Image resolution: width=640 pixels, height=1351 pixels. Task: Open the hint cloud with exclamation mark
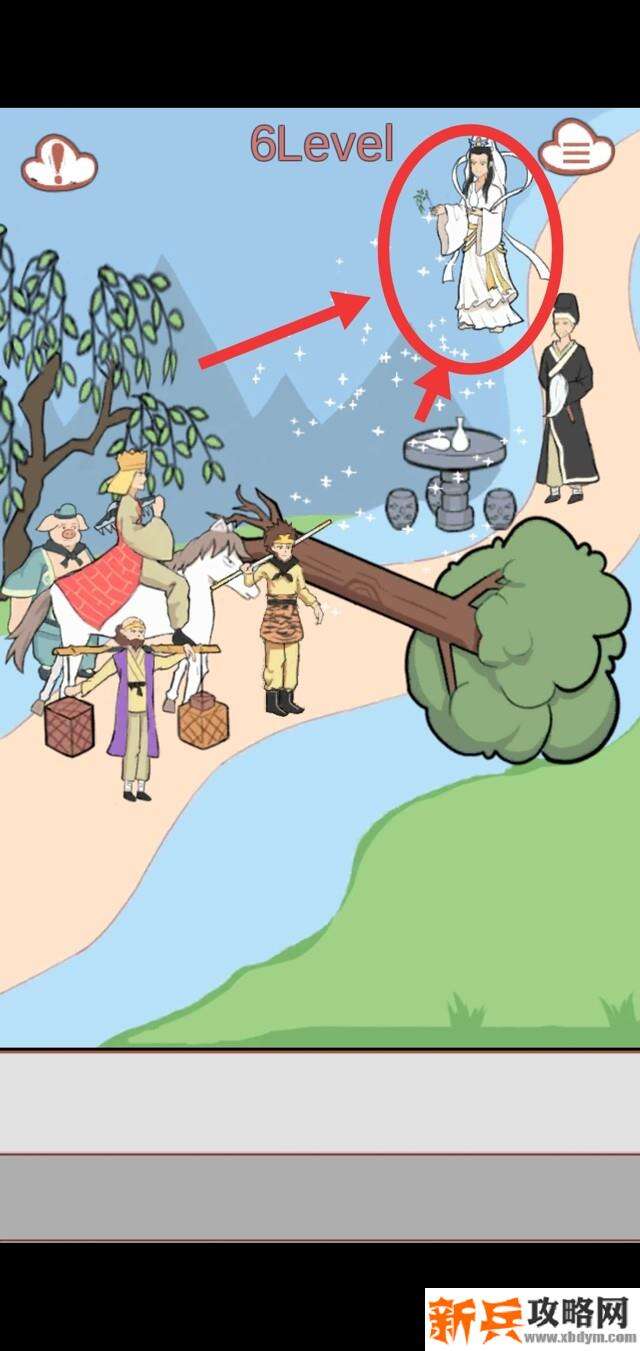point(59,162)
